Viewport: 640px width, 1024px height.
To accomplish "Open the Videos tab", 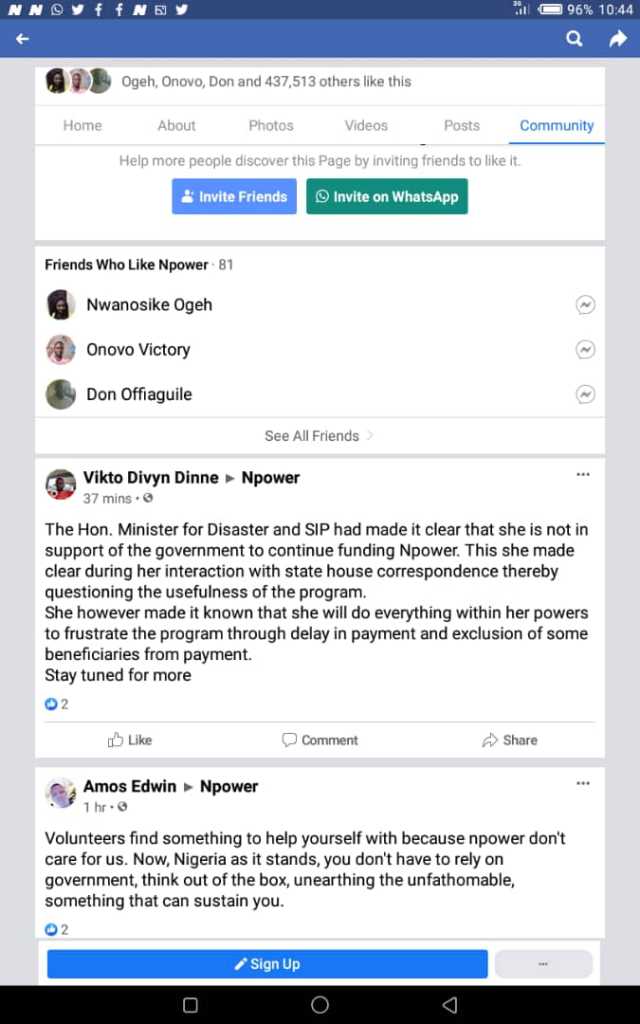I will (366, 125).
